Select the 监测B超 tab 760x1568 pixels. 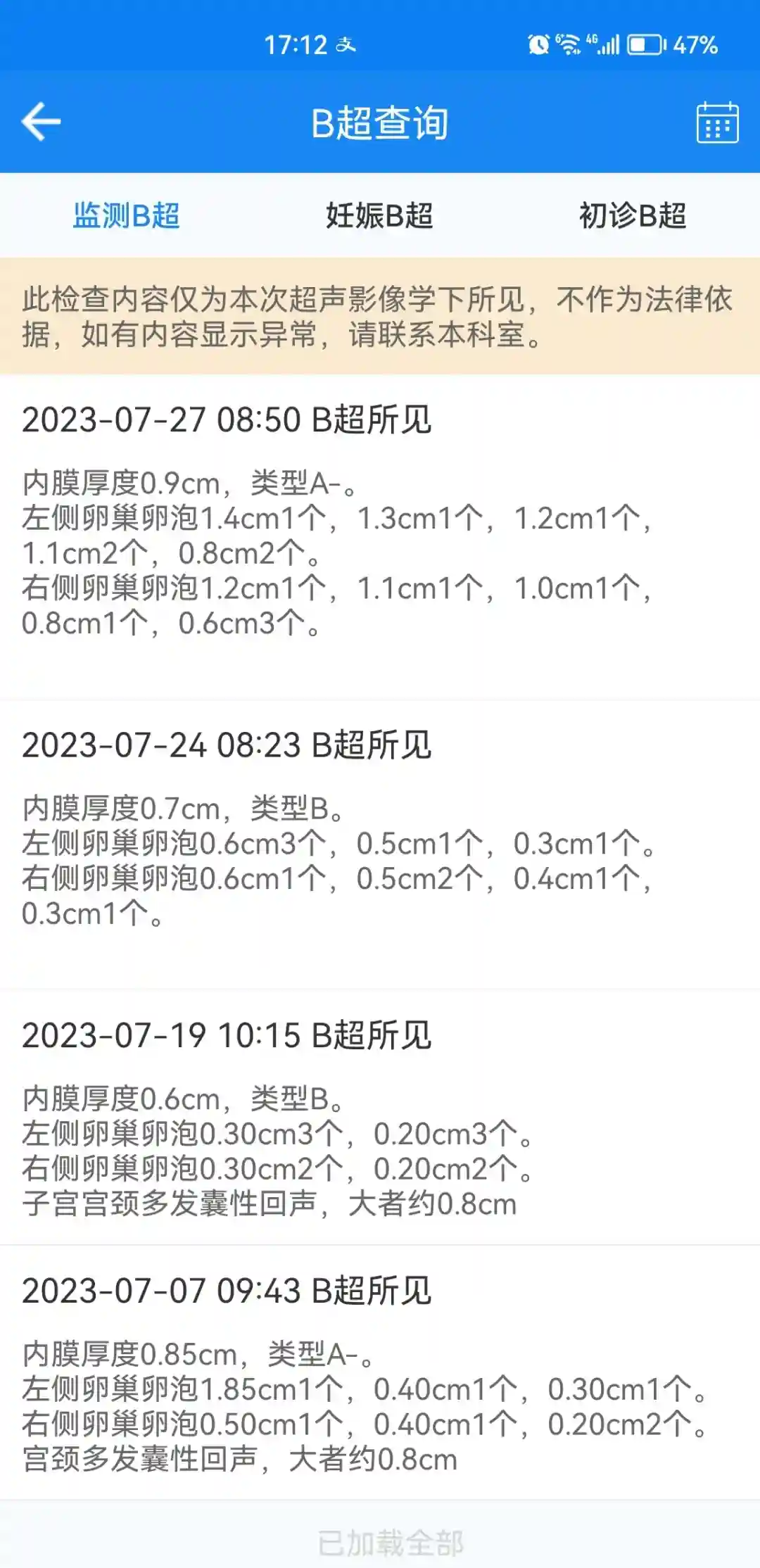[127, 215]
